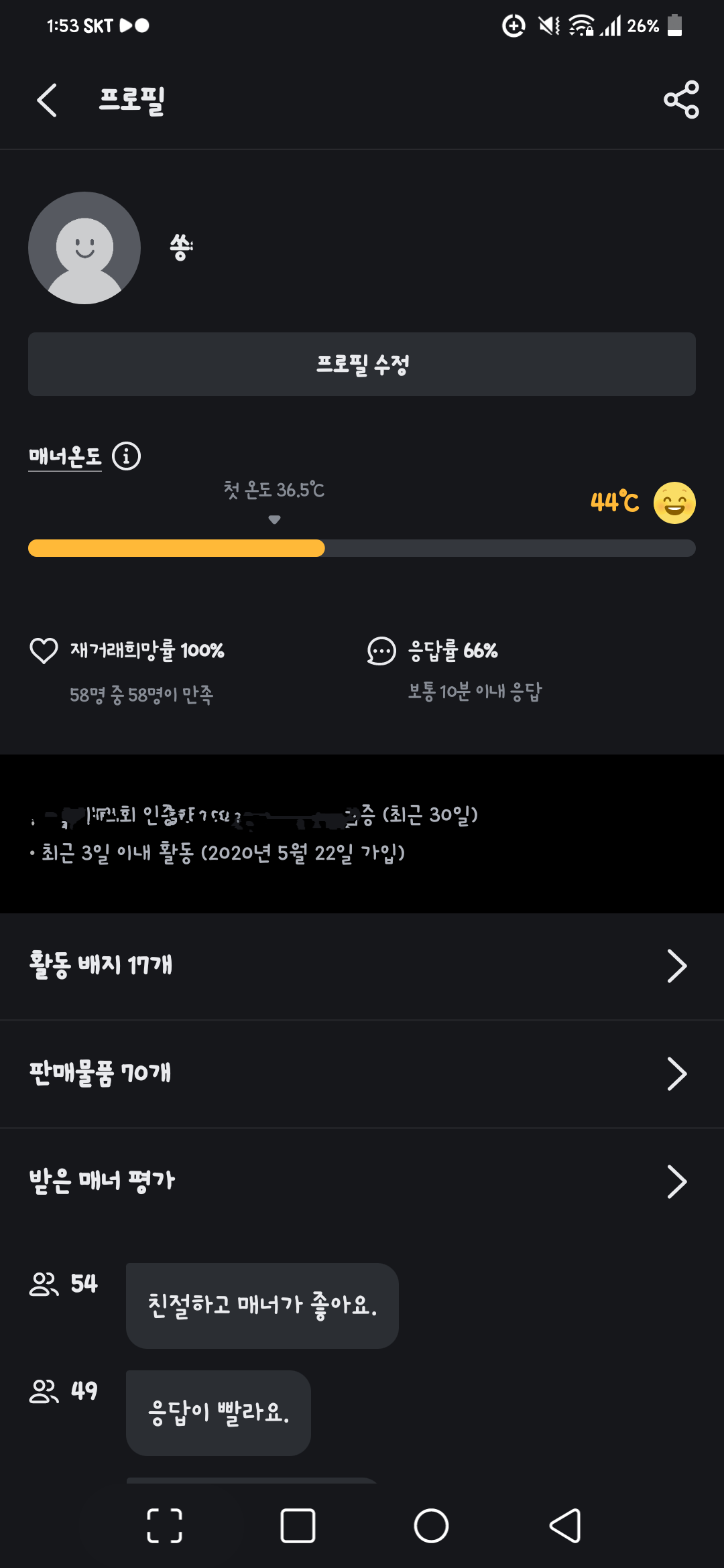Tap the underlined 매너온도 link
Viewport: 724px width, 1568px height.
pos(65,457)
